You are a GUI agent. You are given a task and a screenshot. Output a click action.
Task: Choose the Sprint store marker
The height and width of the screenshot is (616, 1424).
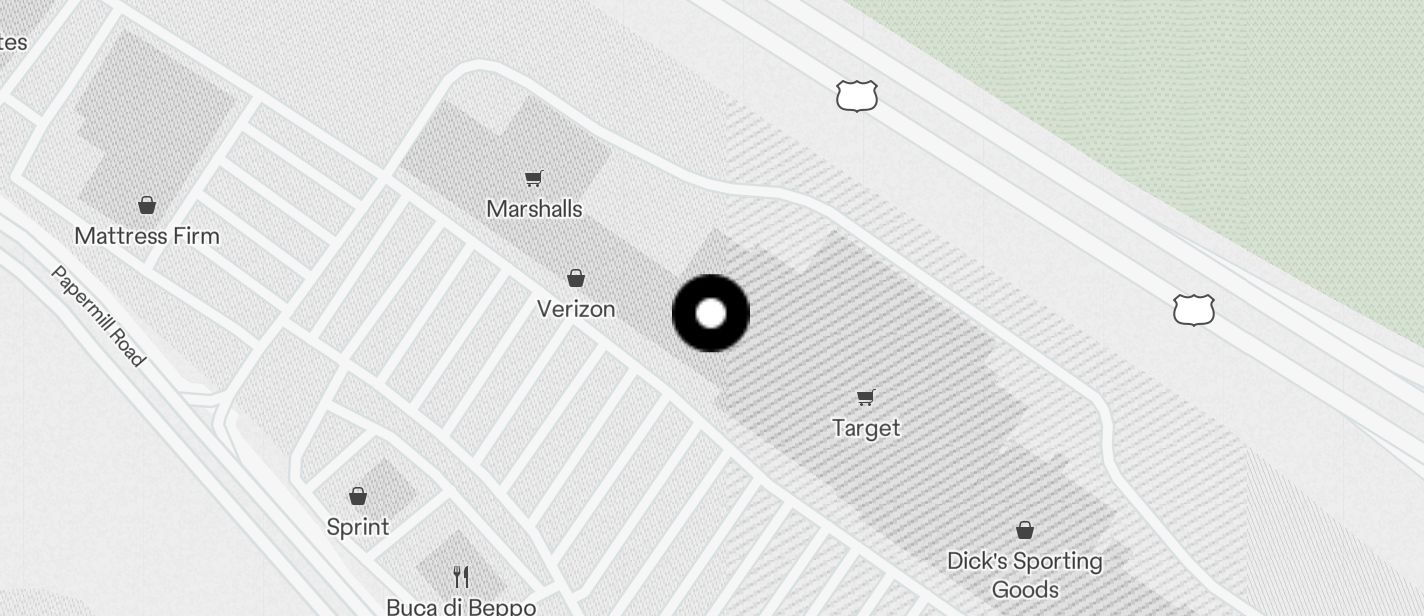point(358,497)
